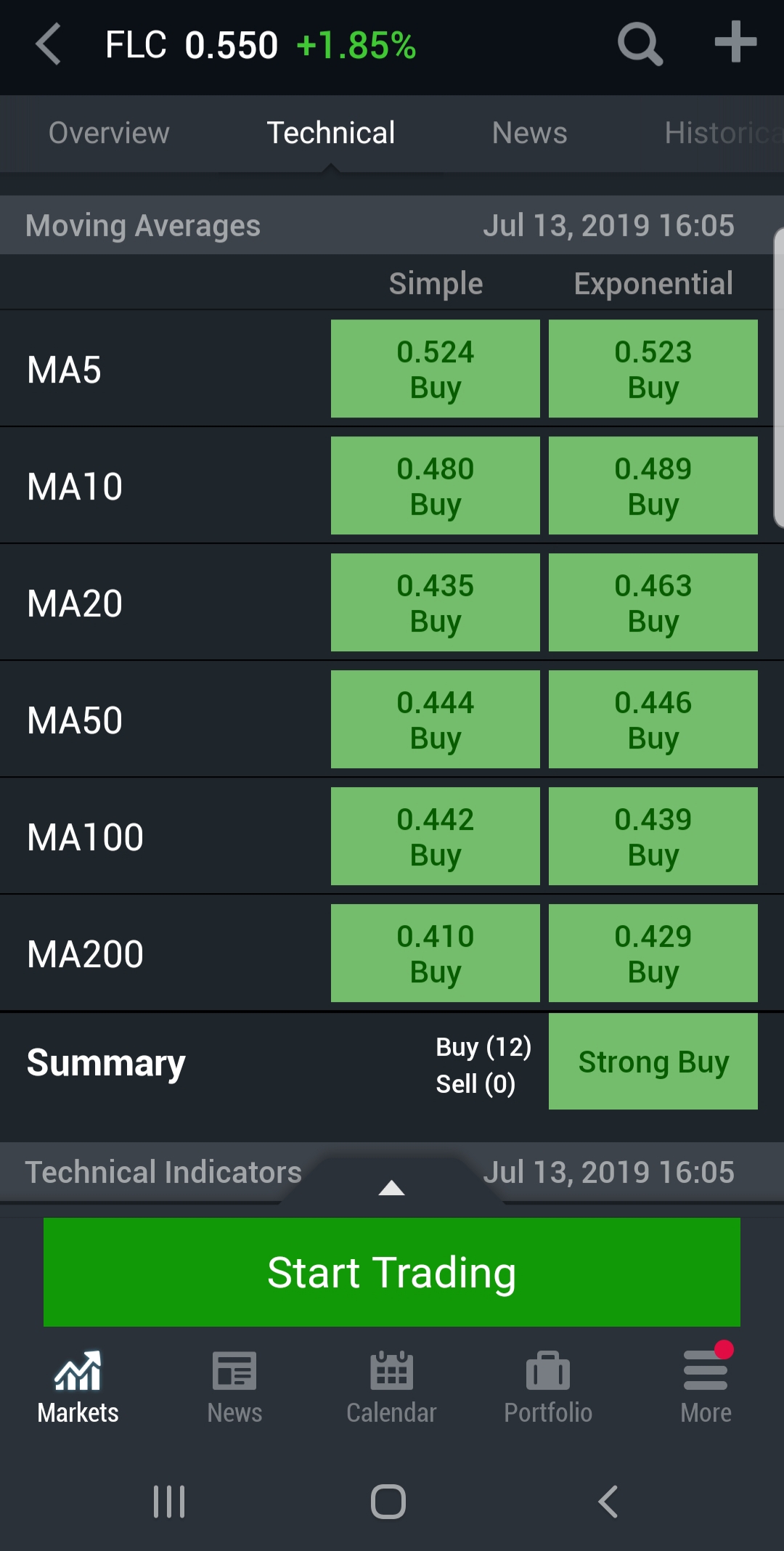The image size is (784, 1551).
Task: Tap the Start Trading button
Action: coord(392,1272)
